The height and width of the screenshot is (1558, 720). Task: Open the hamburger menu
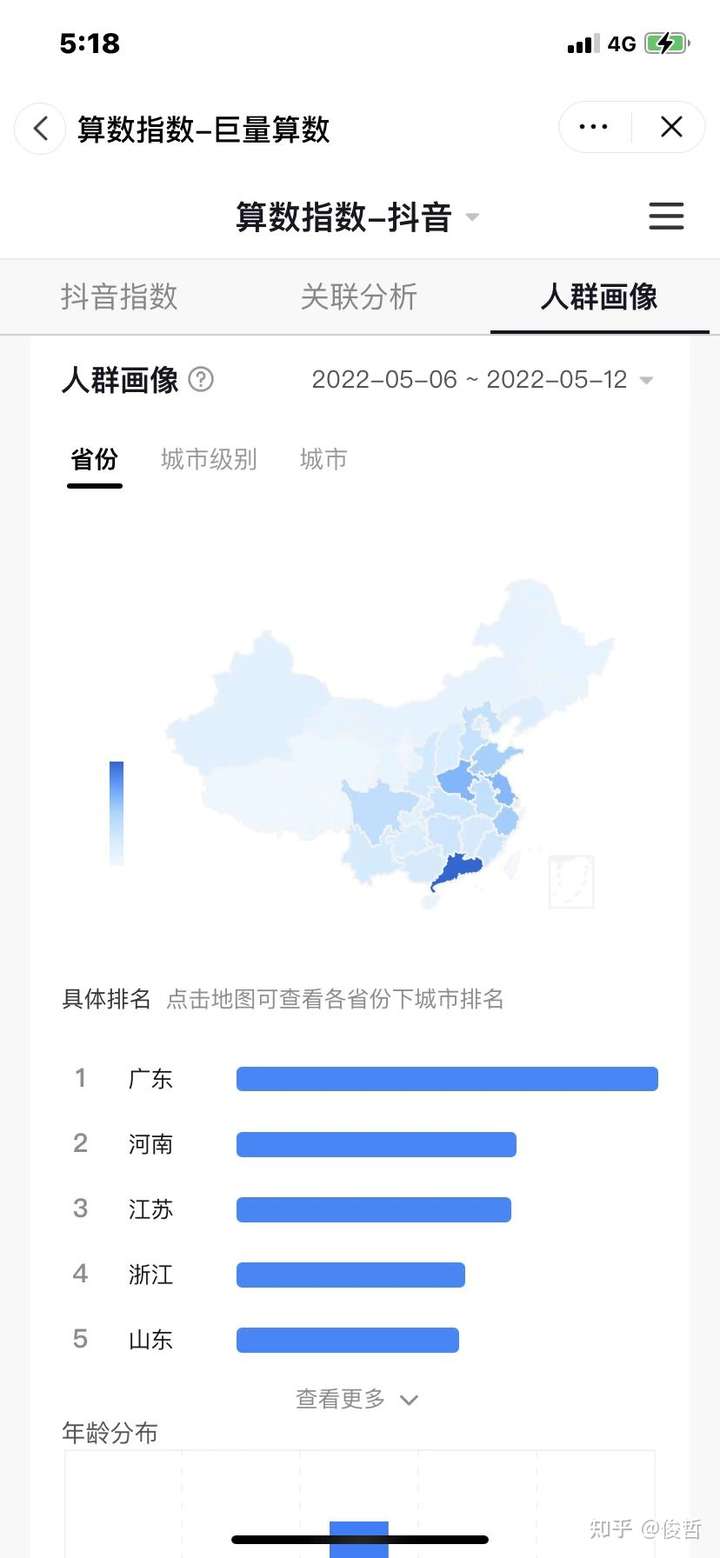pos(666,217)
